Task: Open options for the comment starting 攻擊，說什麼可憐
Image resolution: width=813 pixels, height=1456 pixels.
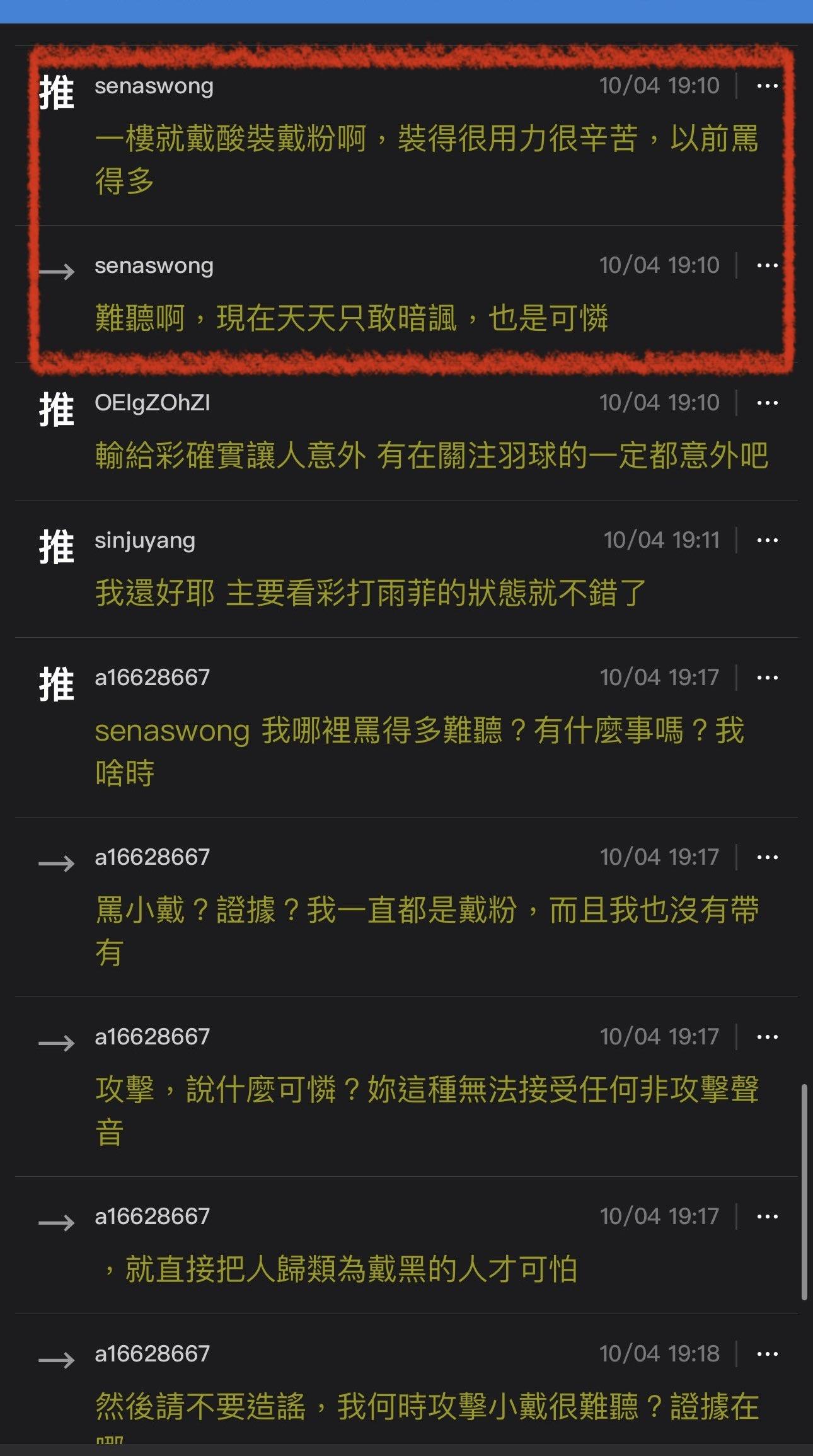Action: pyautogui.click(x=767, y=1037)
